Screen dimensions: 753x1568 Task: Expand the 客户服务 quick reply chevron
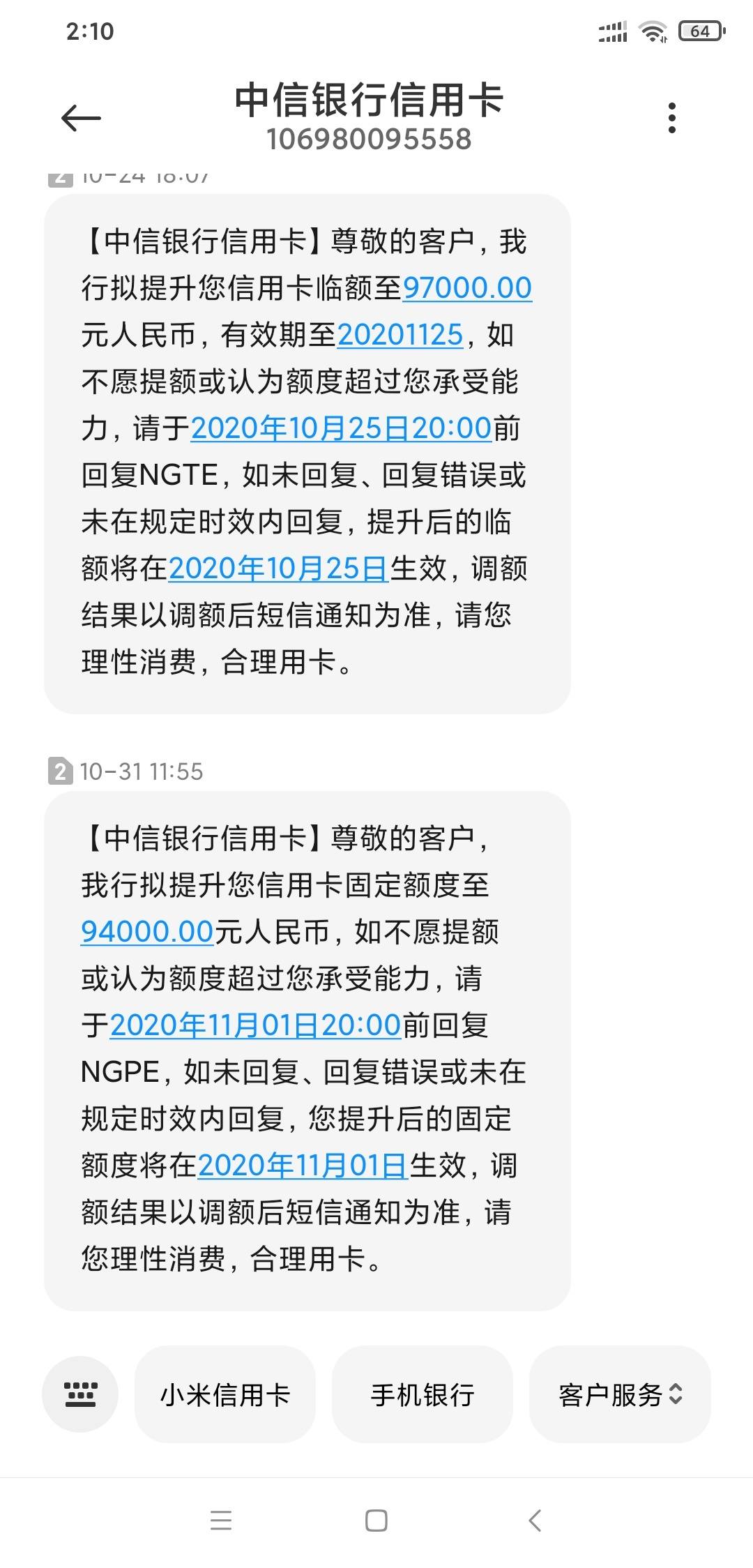pos(674,1394)
